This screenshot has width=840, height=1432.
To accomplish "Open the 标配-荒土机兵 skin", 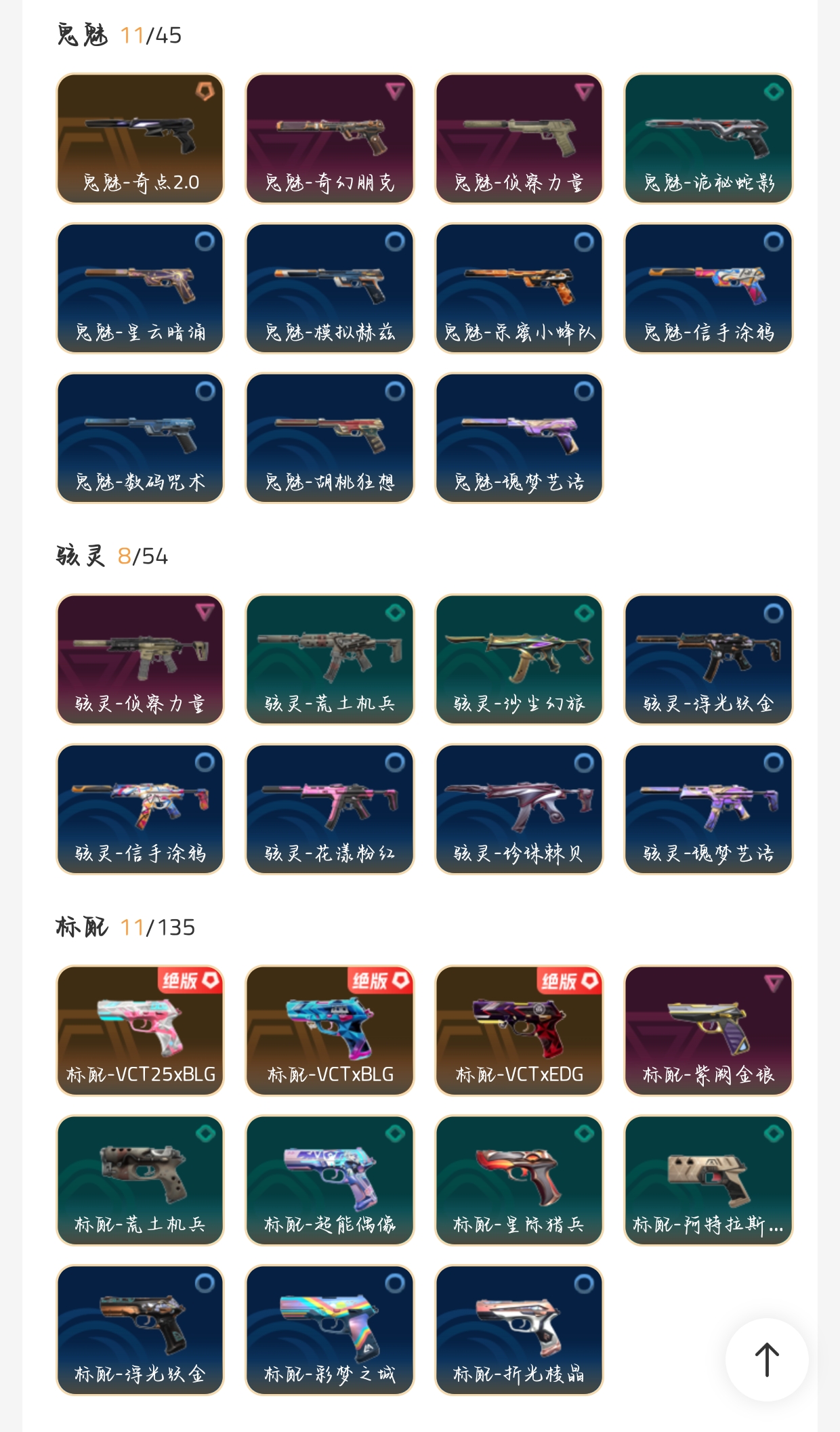I will pyautogui.click(x=140, y=1180).
